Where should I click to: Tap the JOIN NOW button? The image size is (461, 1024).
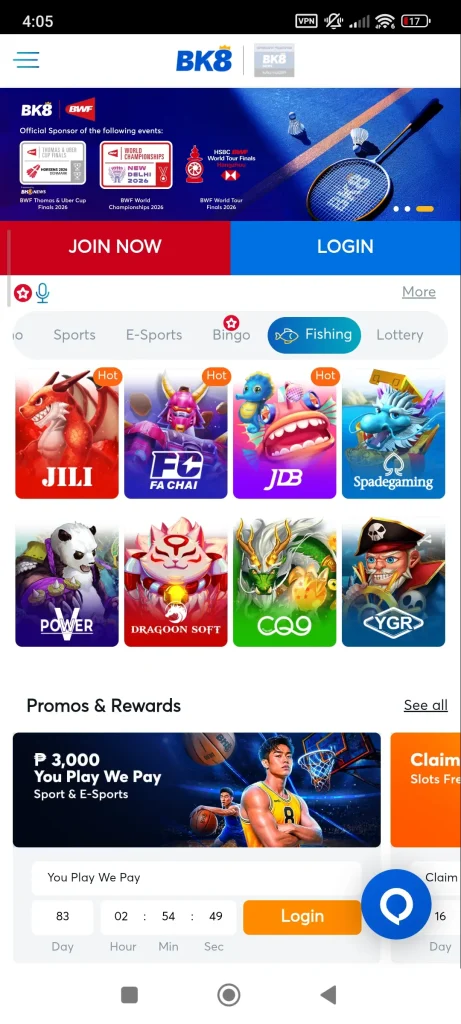tap(115, 247)
